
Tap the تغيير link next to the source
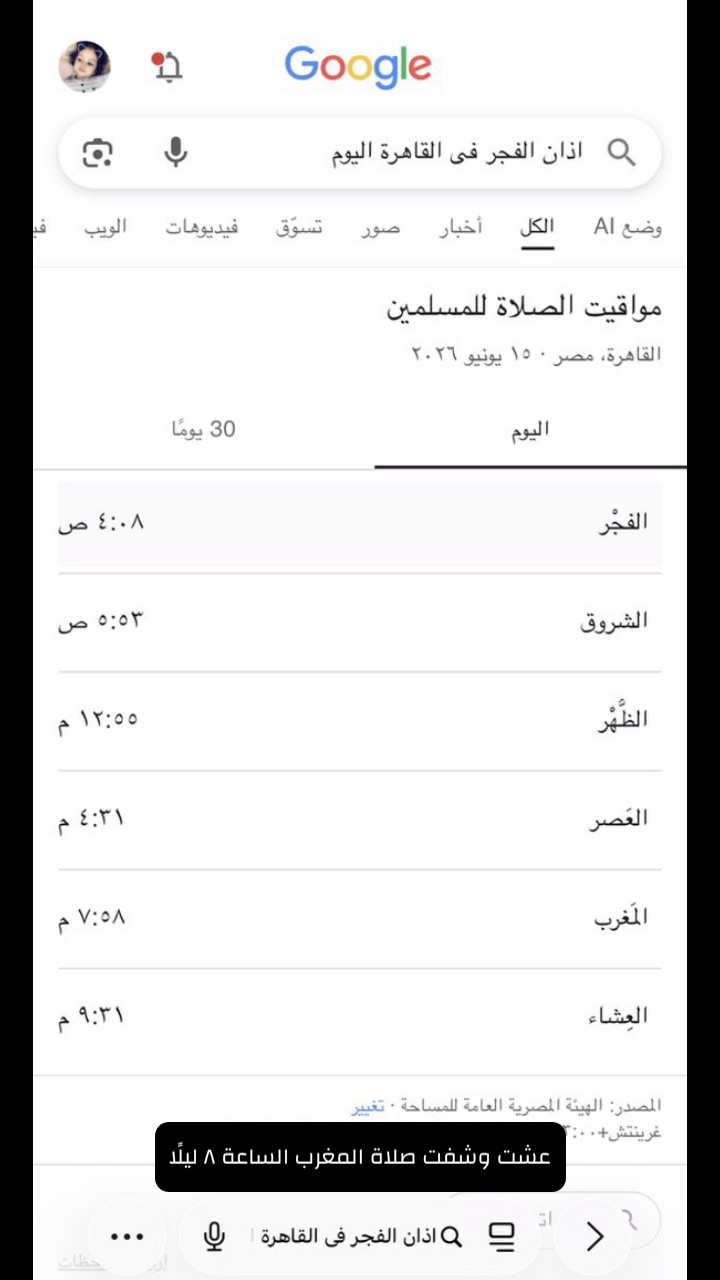pos(367,1107)
